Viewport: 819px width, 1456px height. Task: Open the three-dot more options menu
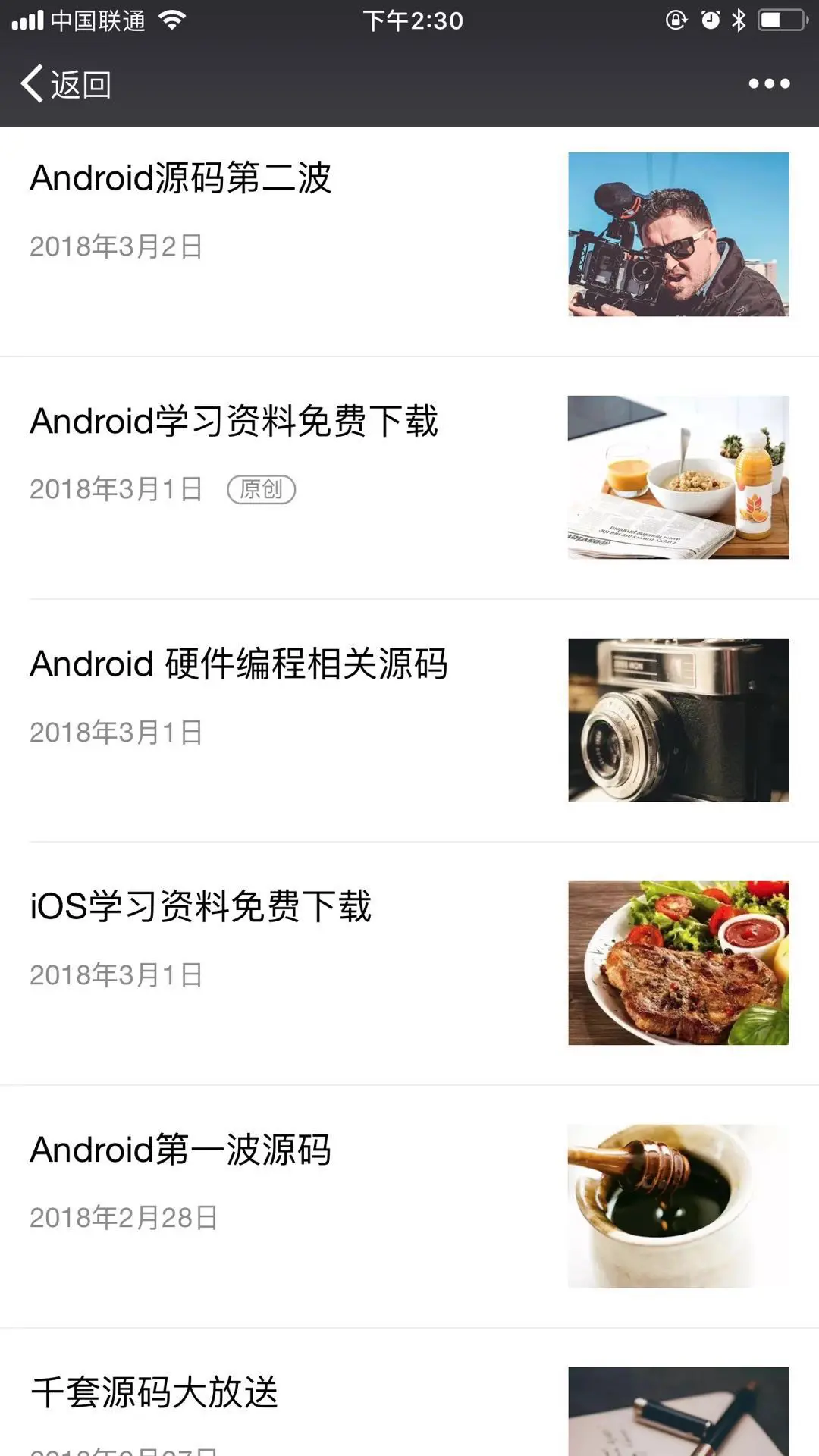769,84
